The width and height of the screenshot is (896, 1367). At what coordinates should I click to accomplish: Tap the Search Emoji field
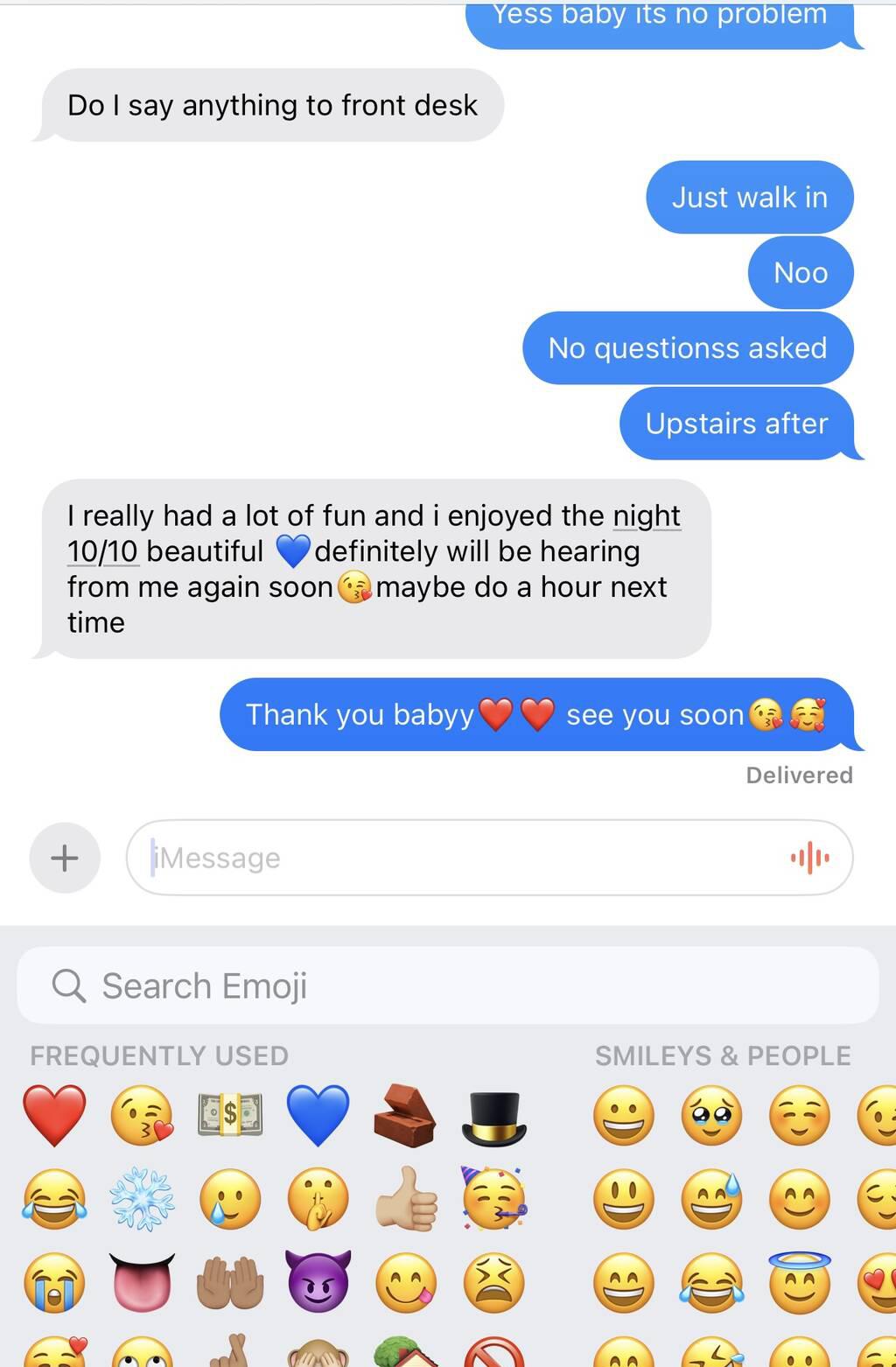point(447,985)
